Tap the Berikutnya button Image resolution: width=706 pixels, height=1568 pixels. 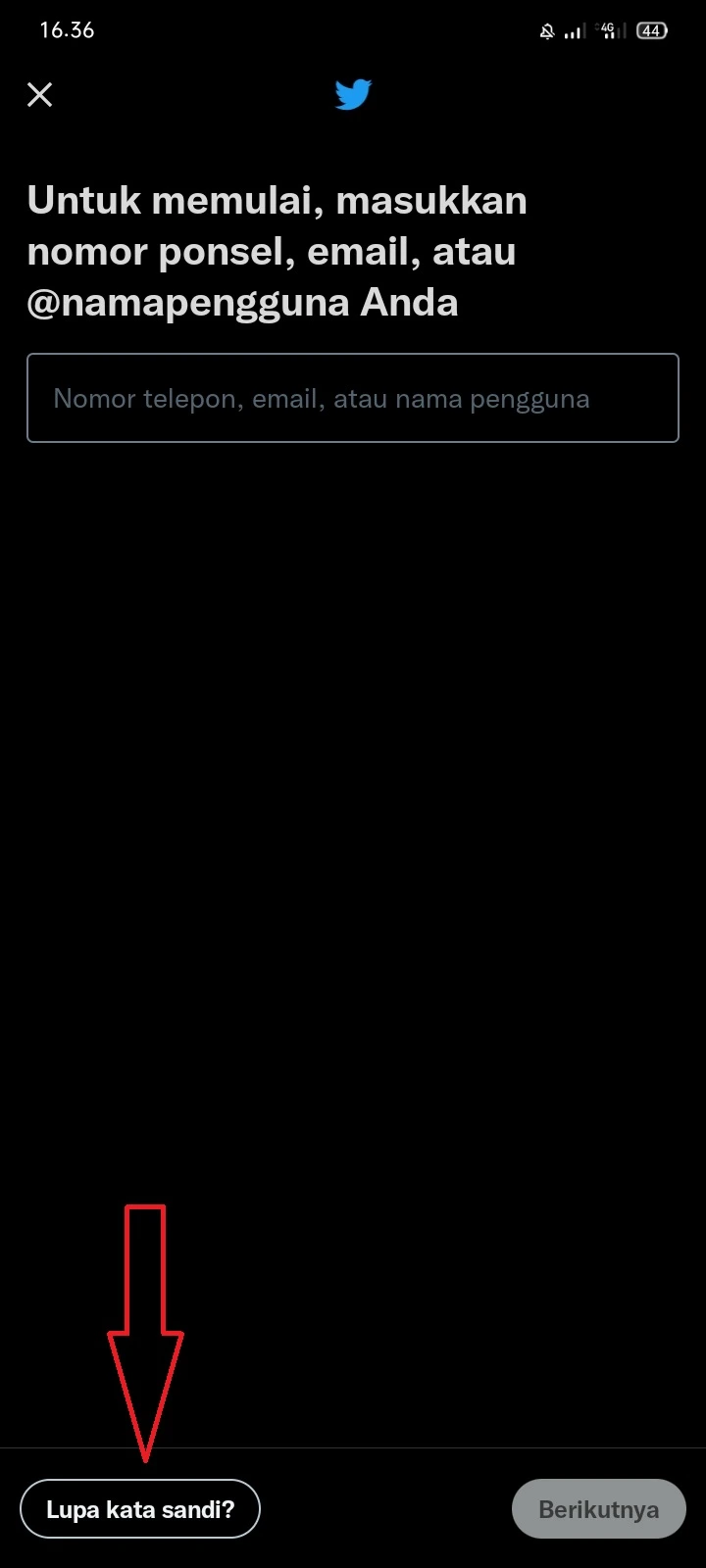598,1509
